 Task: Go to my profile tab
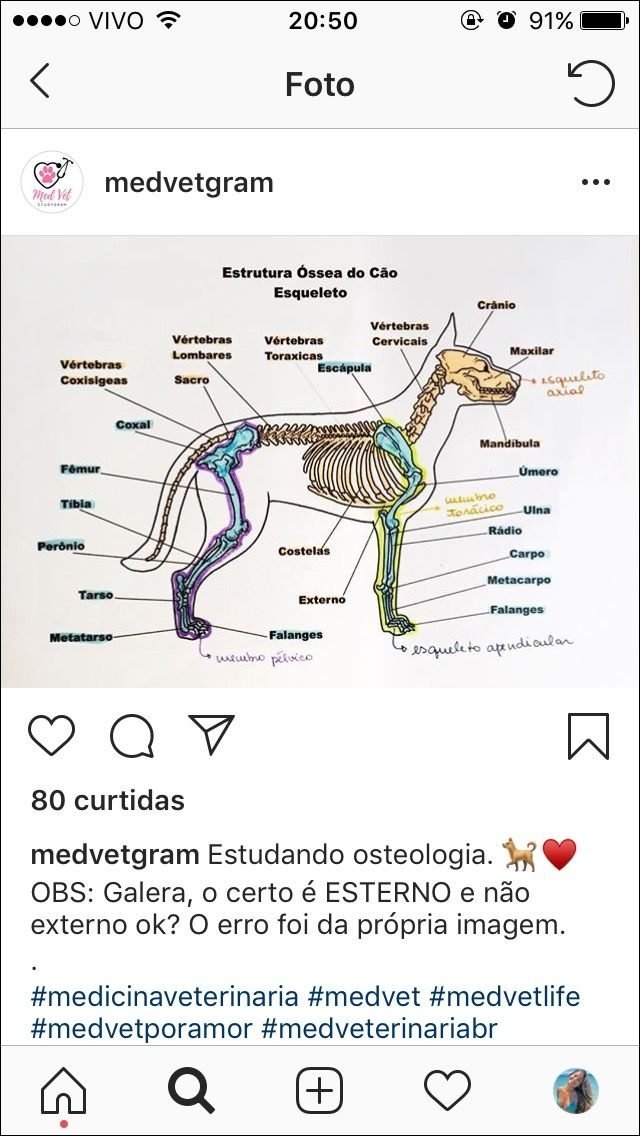click(576, 1090)
